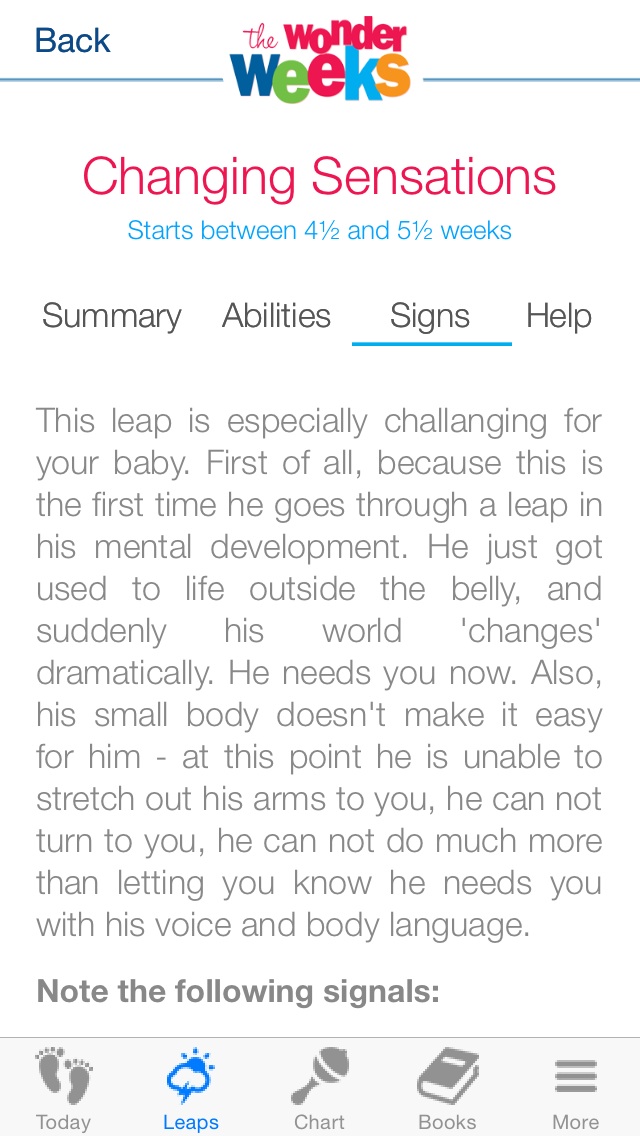Switch to the Summary tab
The height and width of the screenshot is (1136, 640).
(x=112, y=316)
